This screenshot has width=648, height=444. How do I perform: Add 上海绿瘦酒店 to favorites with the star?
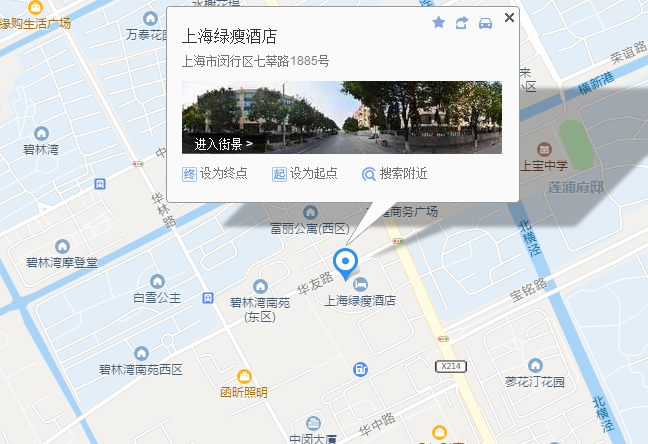438,23
